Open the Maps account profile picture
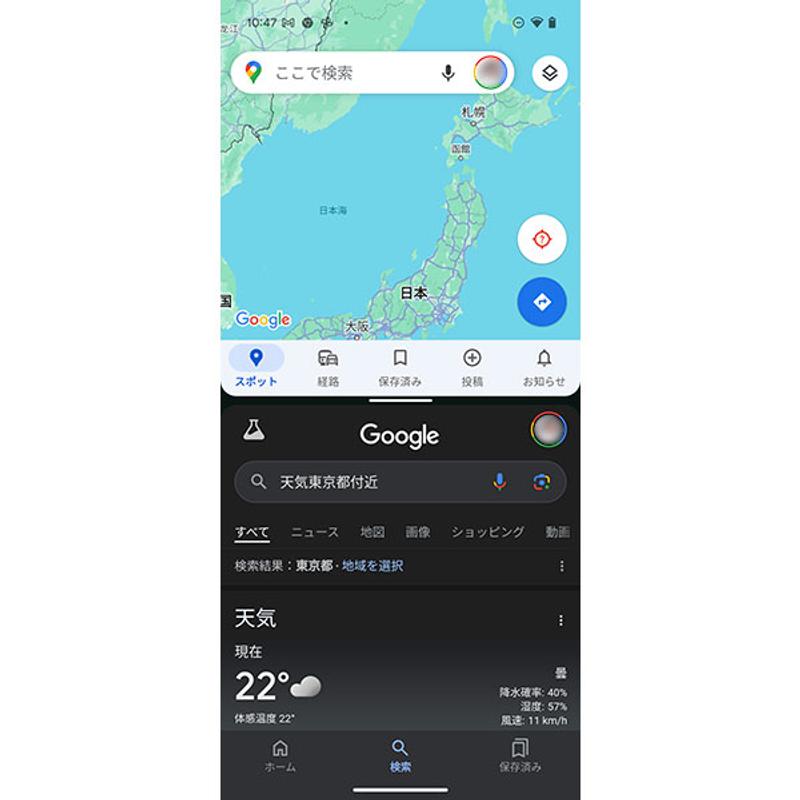This screenshot has width=800, height=800. tap(490, 73)
